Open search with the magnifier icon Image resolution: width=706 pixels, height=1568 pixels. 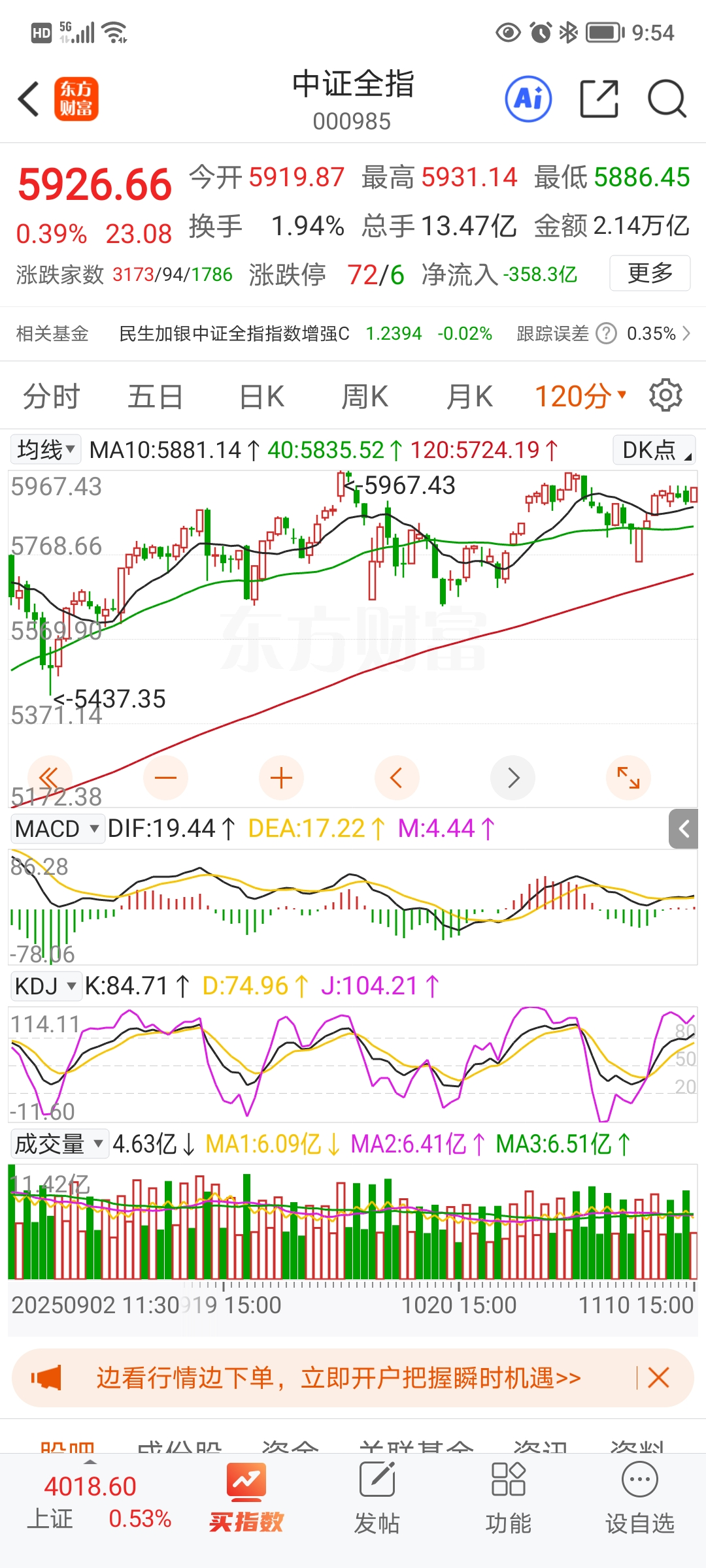(667, 99)
